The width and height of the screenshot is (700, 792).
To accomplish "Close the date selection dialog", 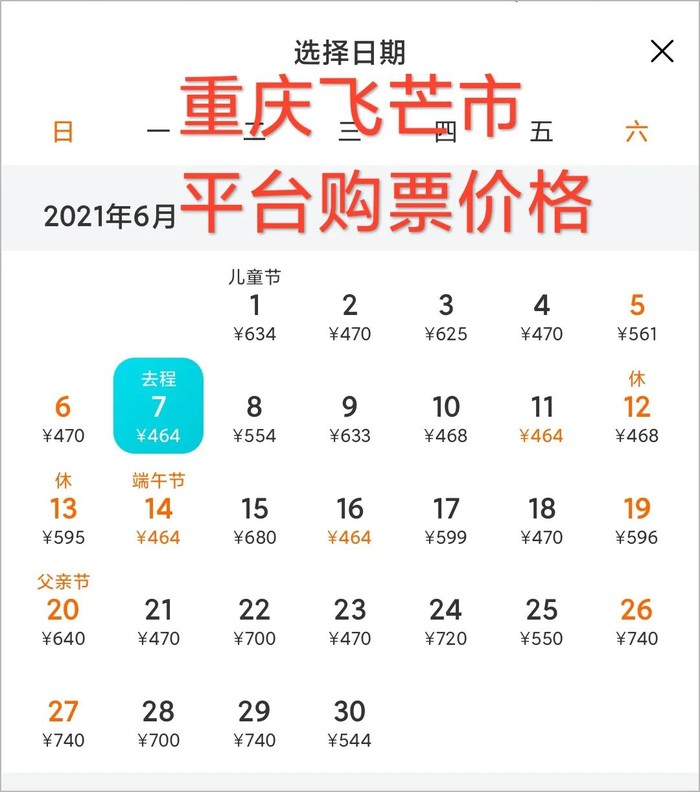I will [x=662, y=51].
